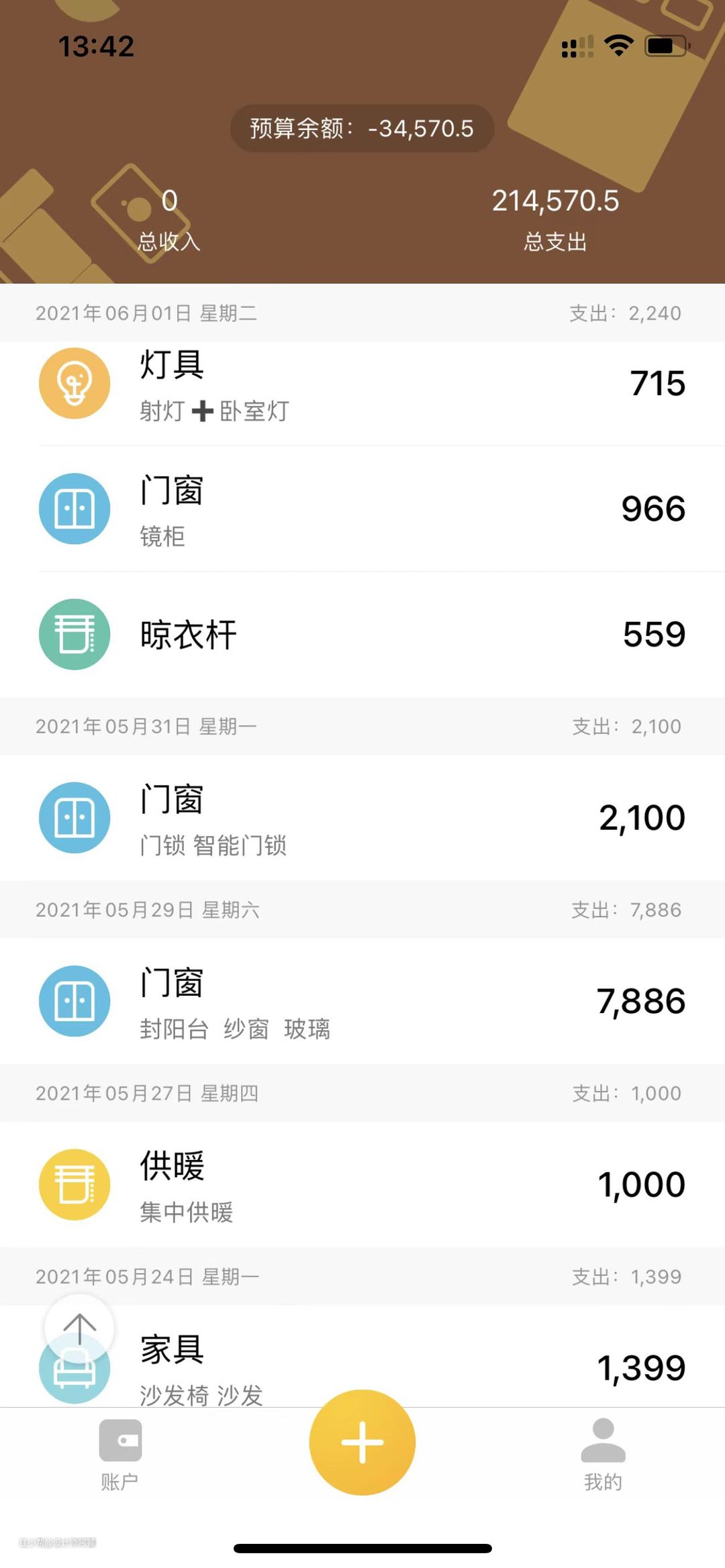Viewport: 725px width, 1568px height.
Task: Open the 账户 tab
Action: click(119, 1453)
